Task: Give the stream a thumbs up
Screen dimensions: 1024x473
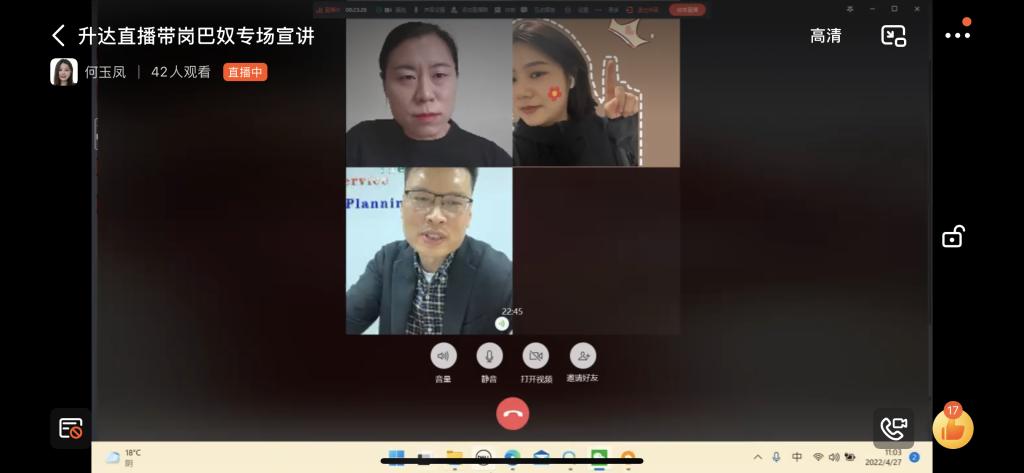Action: tap(953, 428)
